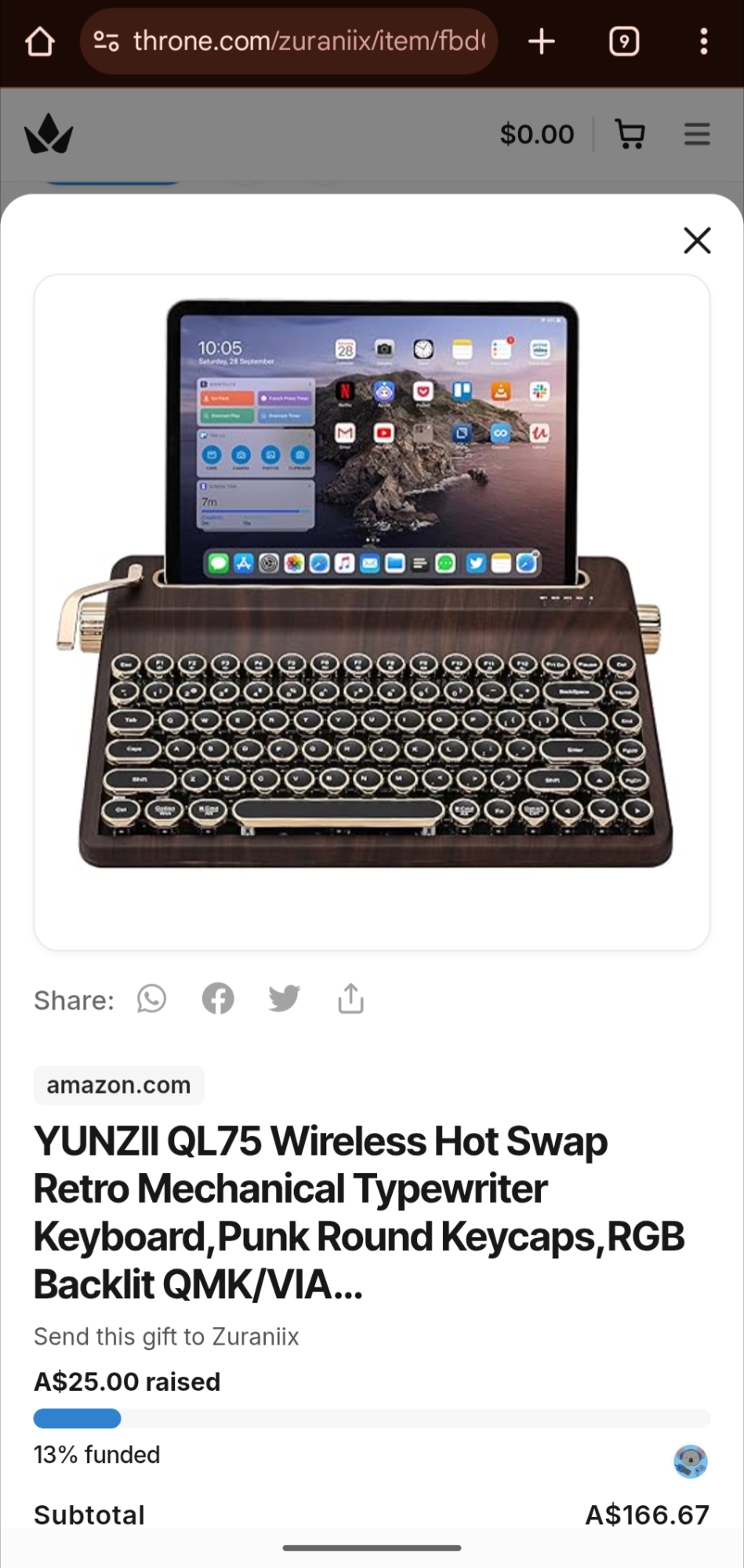Open the shopping cart

[x=630, y=134]
